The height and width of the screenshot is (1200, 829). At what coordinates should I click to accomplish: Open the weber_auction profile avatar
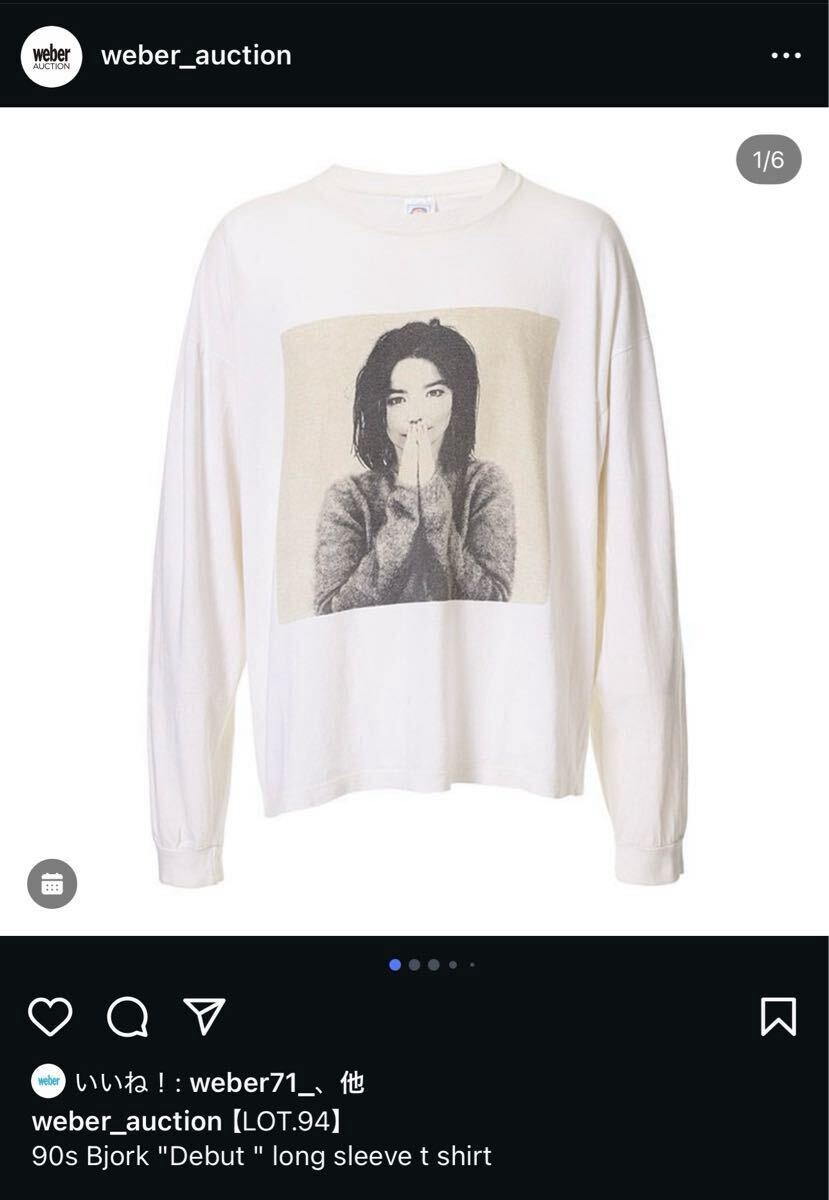click(x=51, y=56)
